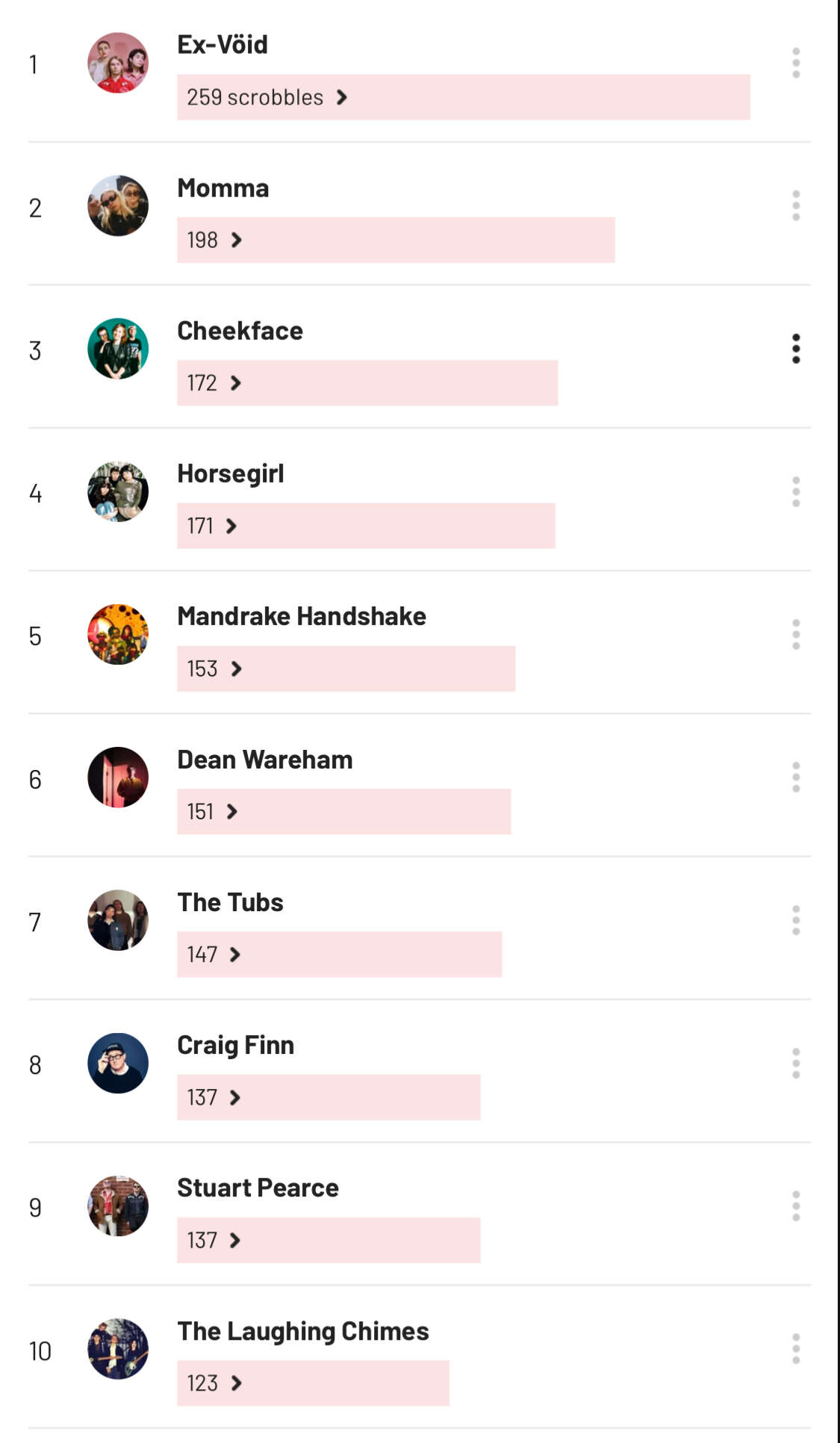Open the more options for The Laughing Chimes
Screen dimensions: 840x1443
(796, 1349)
